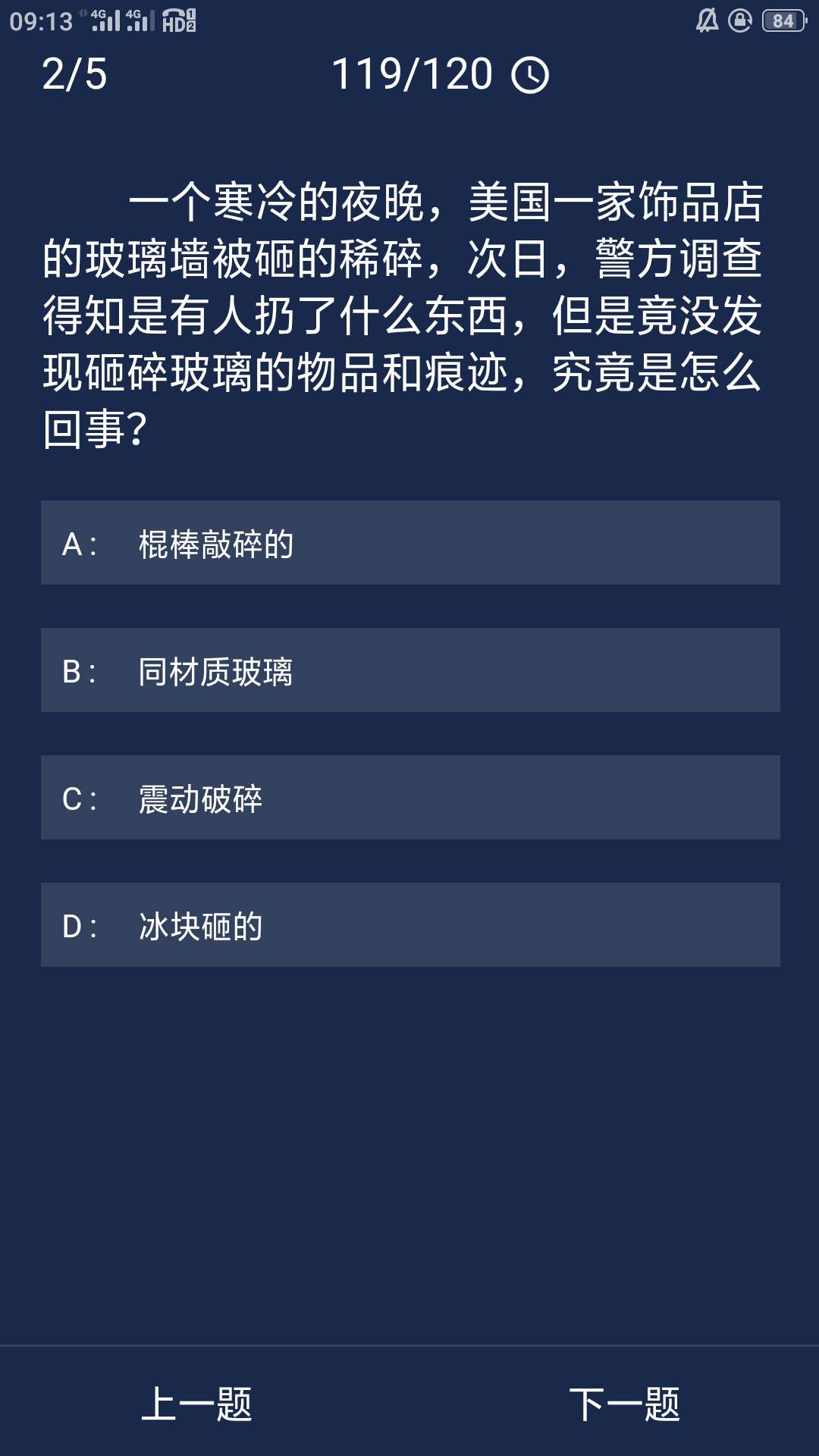Go to previous question (上一题)
This screenshot has height=1456, width=819.
pos(196,1404)
